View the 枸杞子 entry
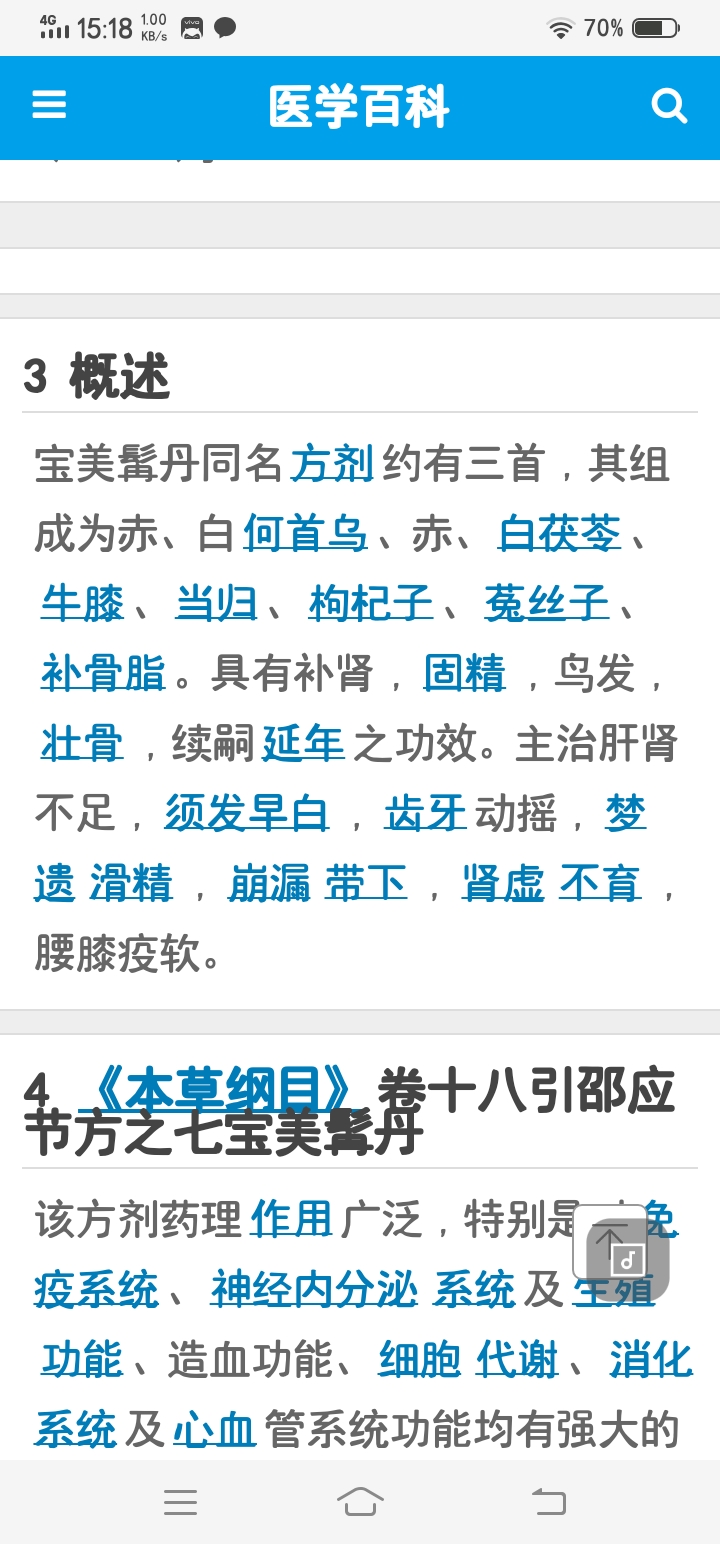This screenshot has width=720, height=1544. point(371,604)
